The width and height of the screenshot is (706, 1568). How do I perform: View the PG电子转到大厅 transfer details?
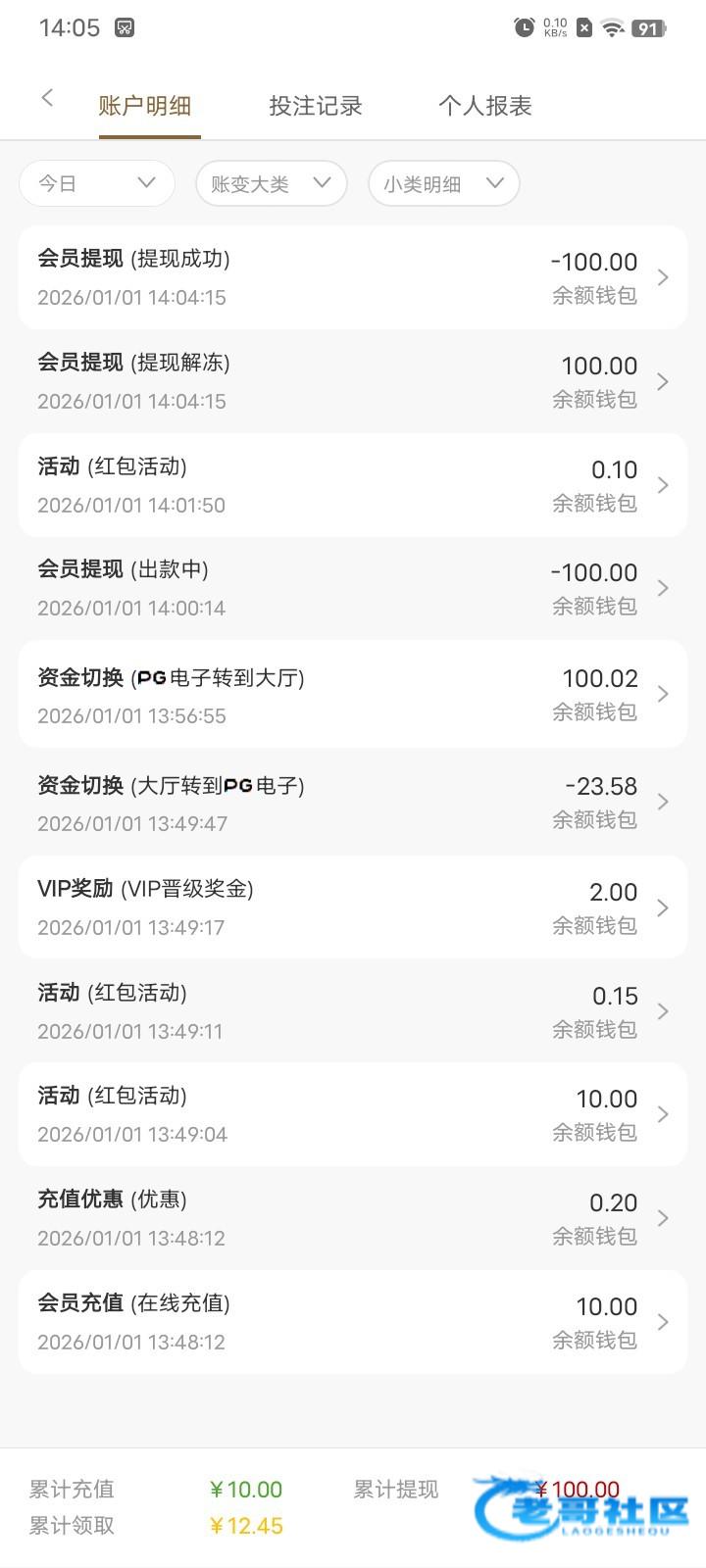pos(353,694)
